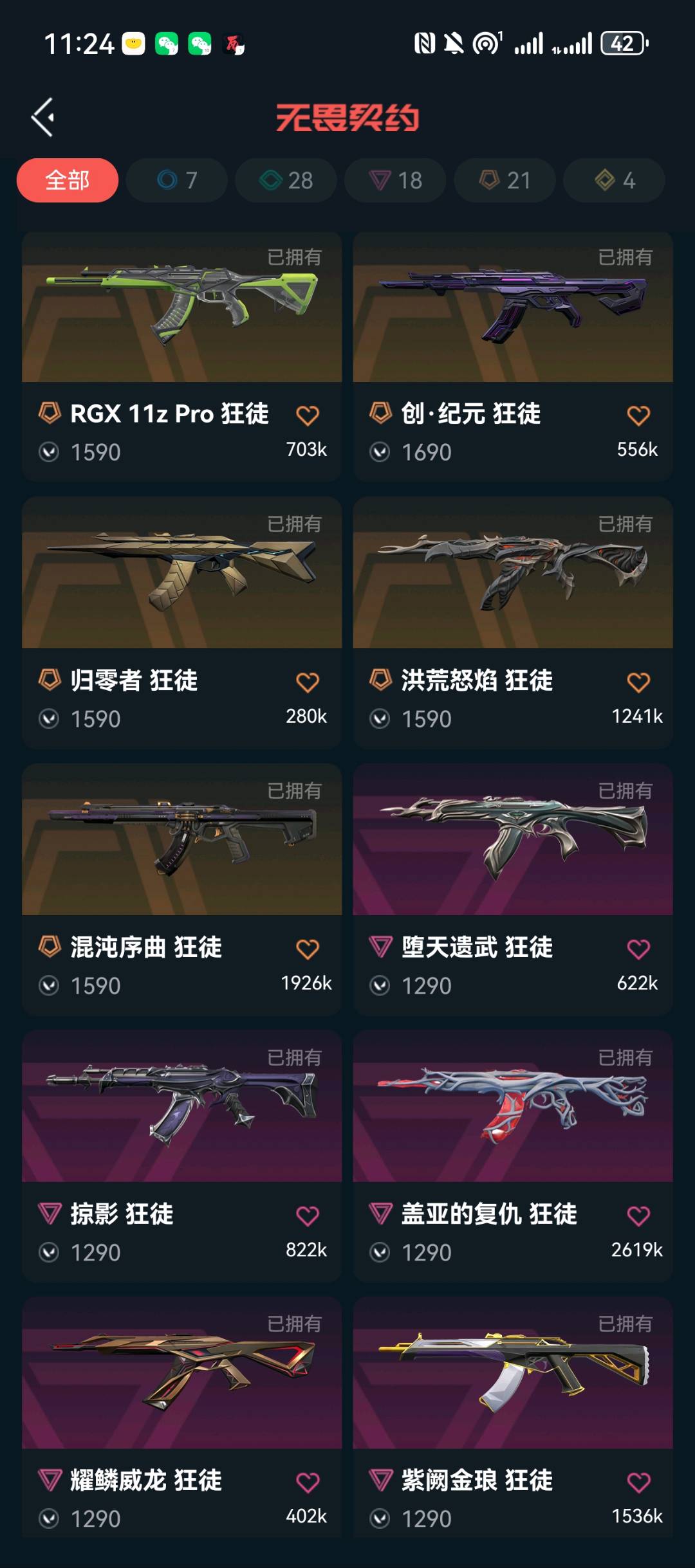Switch to the orange tier tab with 21

tap(505, 180)
